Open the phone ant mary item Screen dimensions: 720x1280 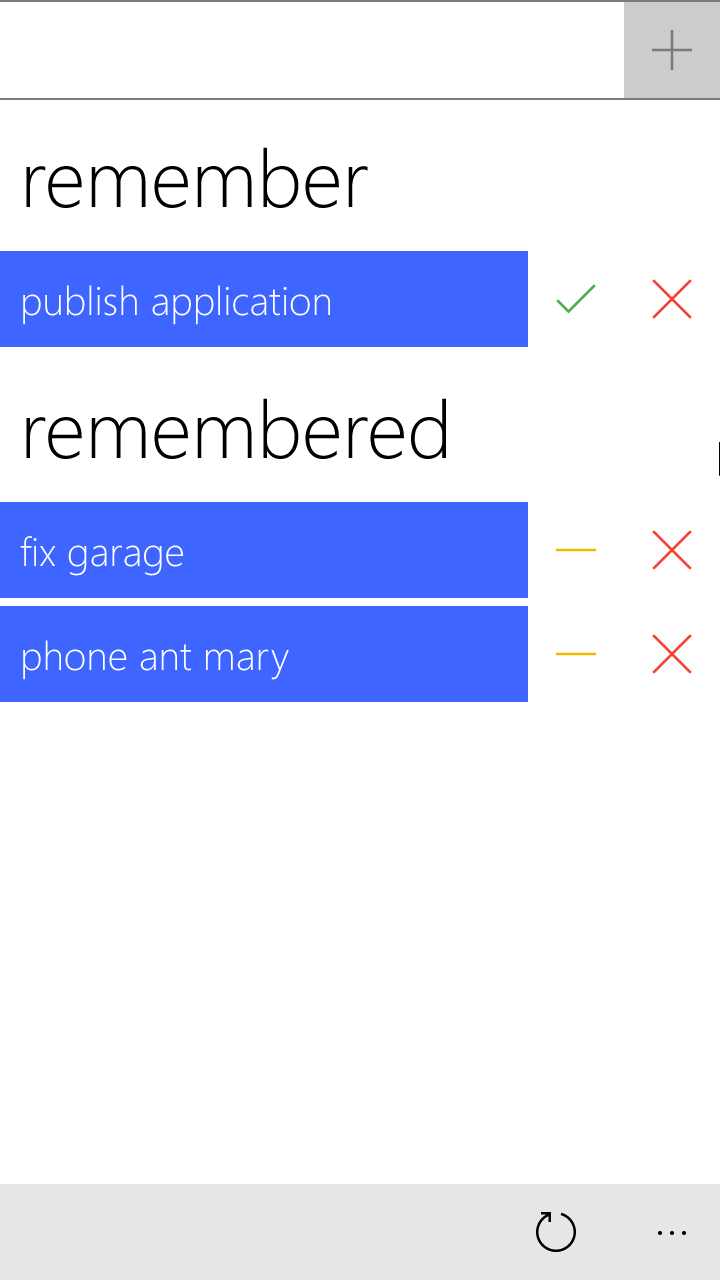tap(264, 654)
